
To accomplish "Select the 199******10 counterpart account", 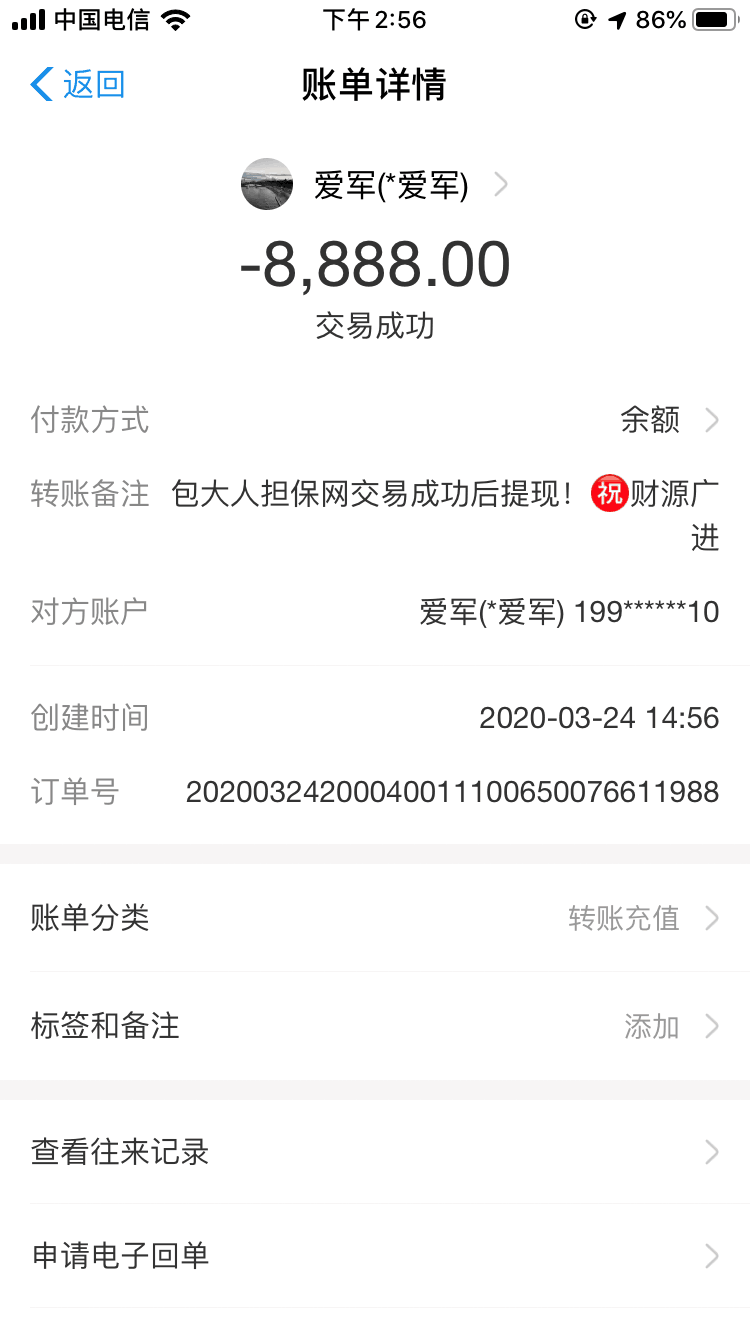I will pyautogui.click(x=570, y=611).
